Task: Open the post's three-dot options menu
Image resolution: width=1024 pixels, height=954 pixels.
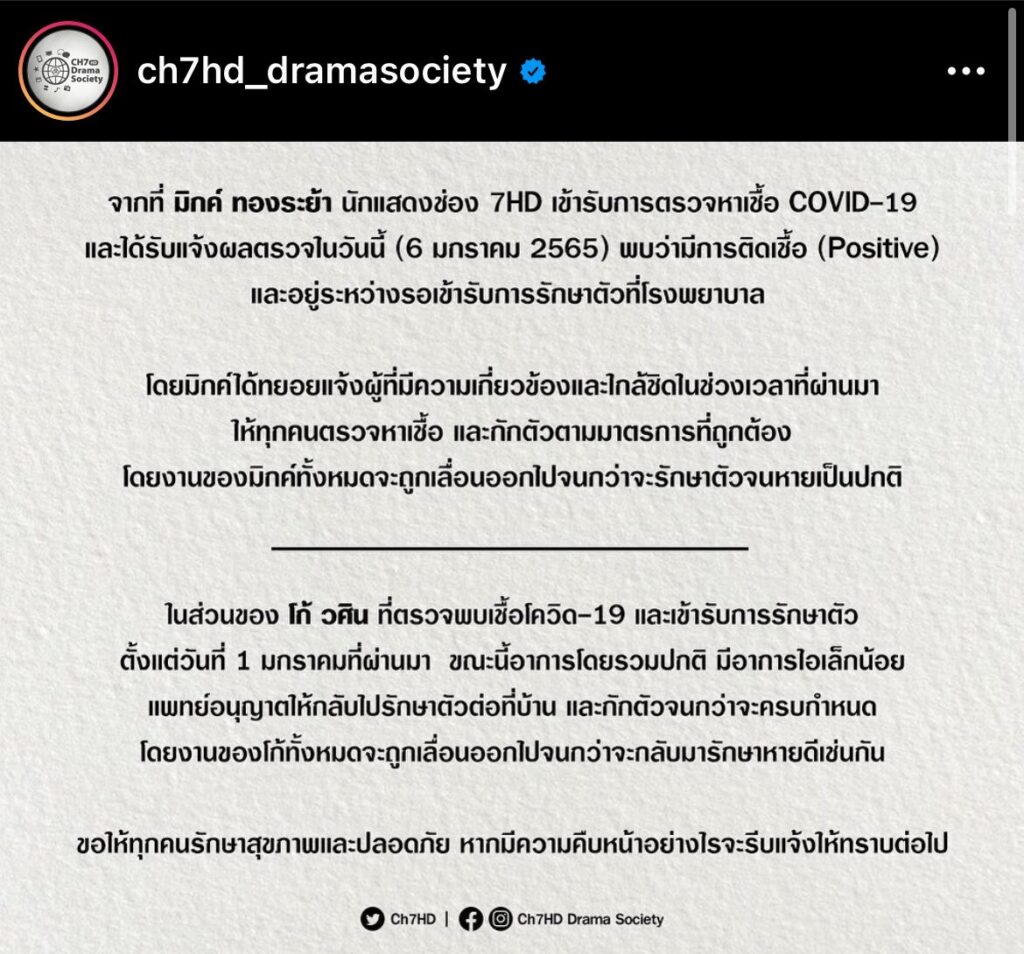Action: (x=965, y=72)
